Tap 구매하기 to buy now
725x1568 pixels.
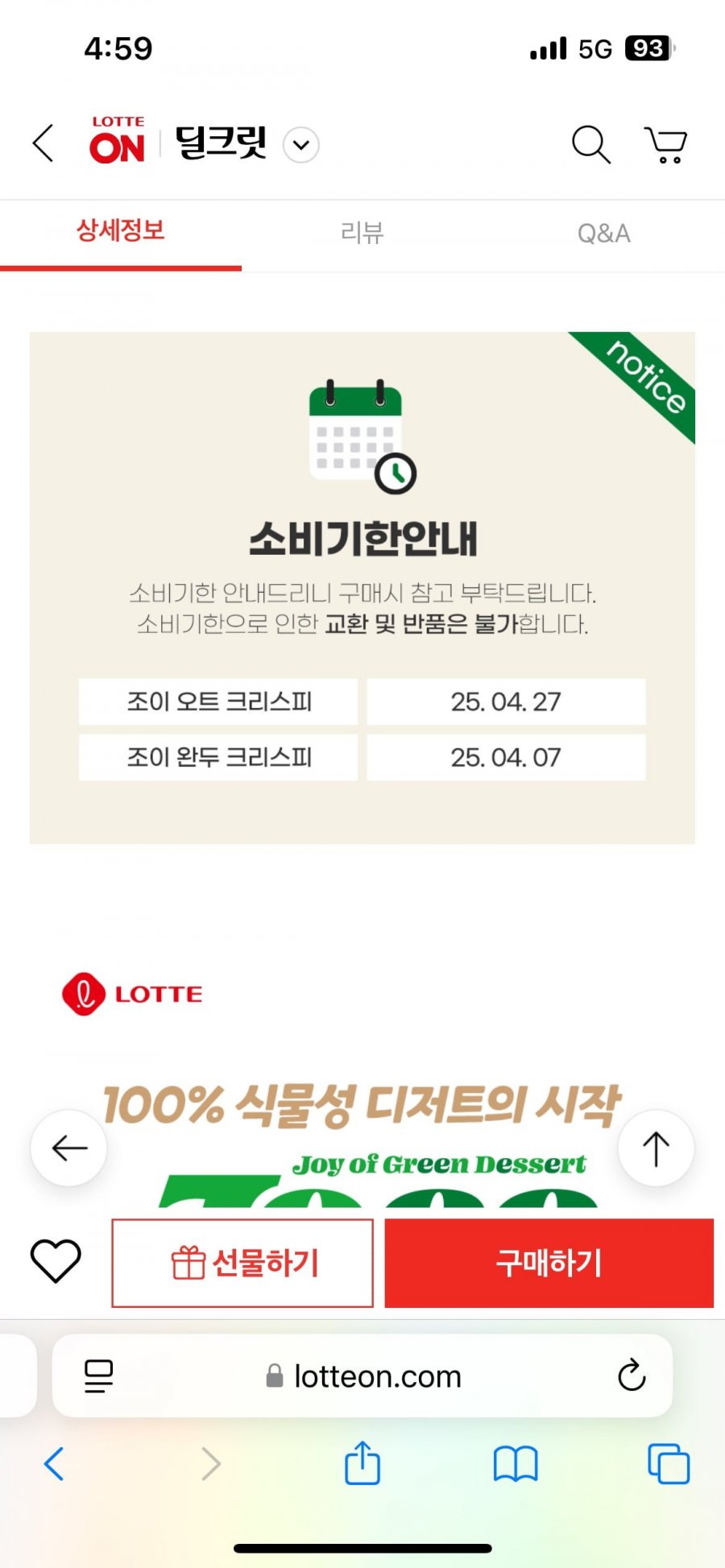pyautogui.click(x=549, y=1262)
